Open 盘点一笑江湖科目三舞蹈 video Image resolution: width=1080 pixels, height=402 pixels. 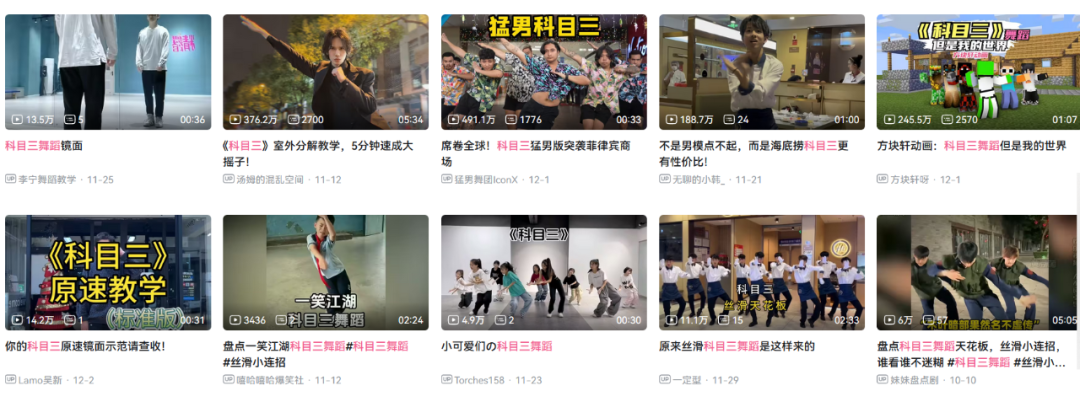325,272
